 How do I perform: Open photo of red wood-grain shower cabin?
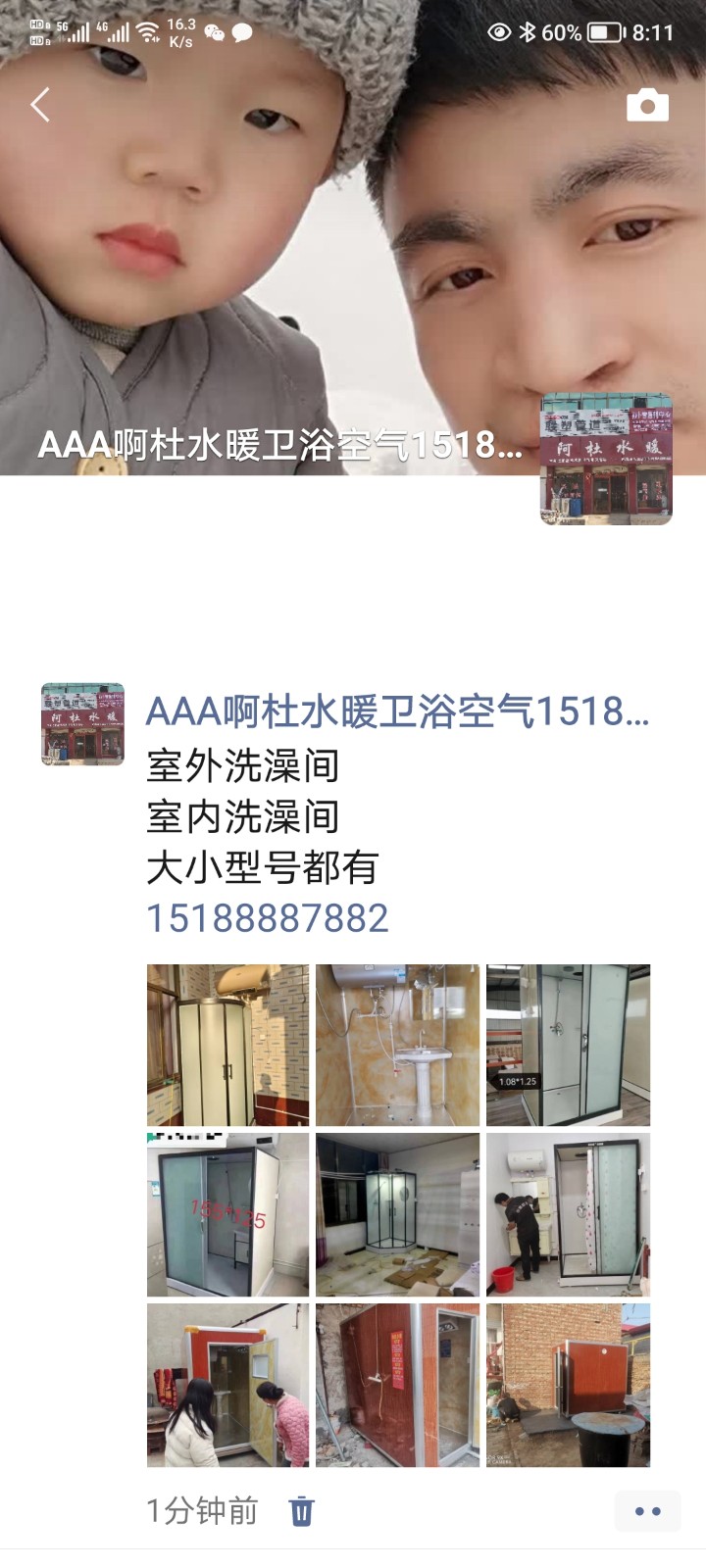[x=397, y=1385]
